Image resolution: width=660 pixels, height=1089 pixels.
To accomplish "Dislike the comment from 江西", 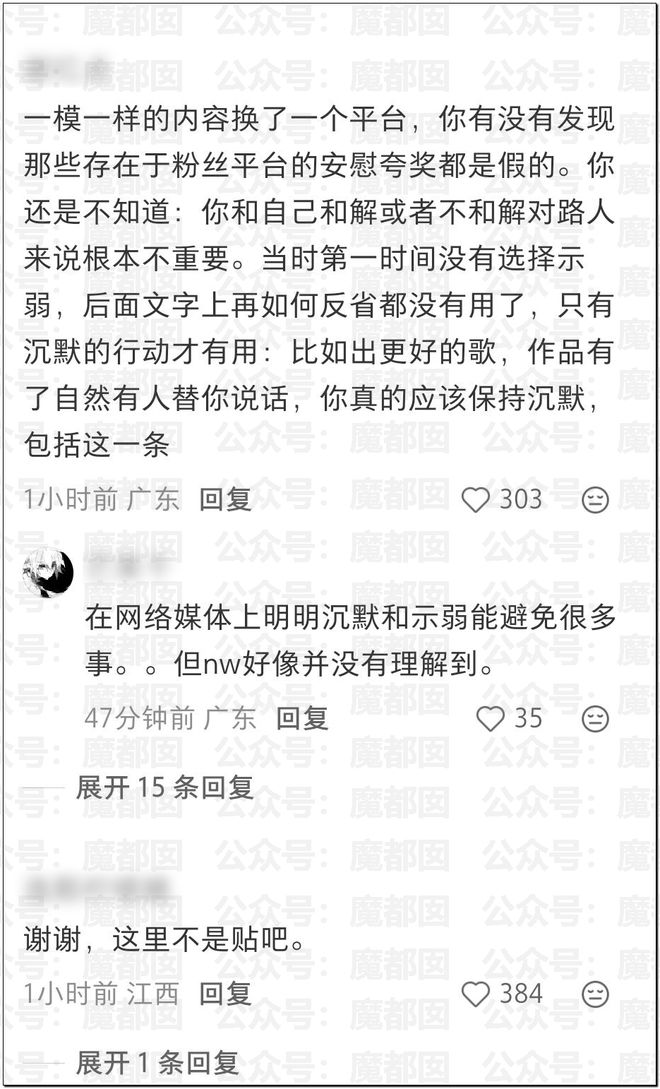I will [x=596, y=994].
